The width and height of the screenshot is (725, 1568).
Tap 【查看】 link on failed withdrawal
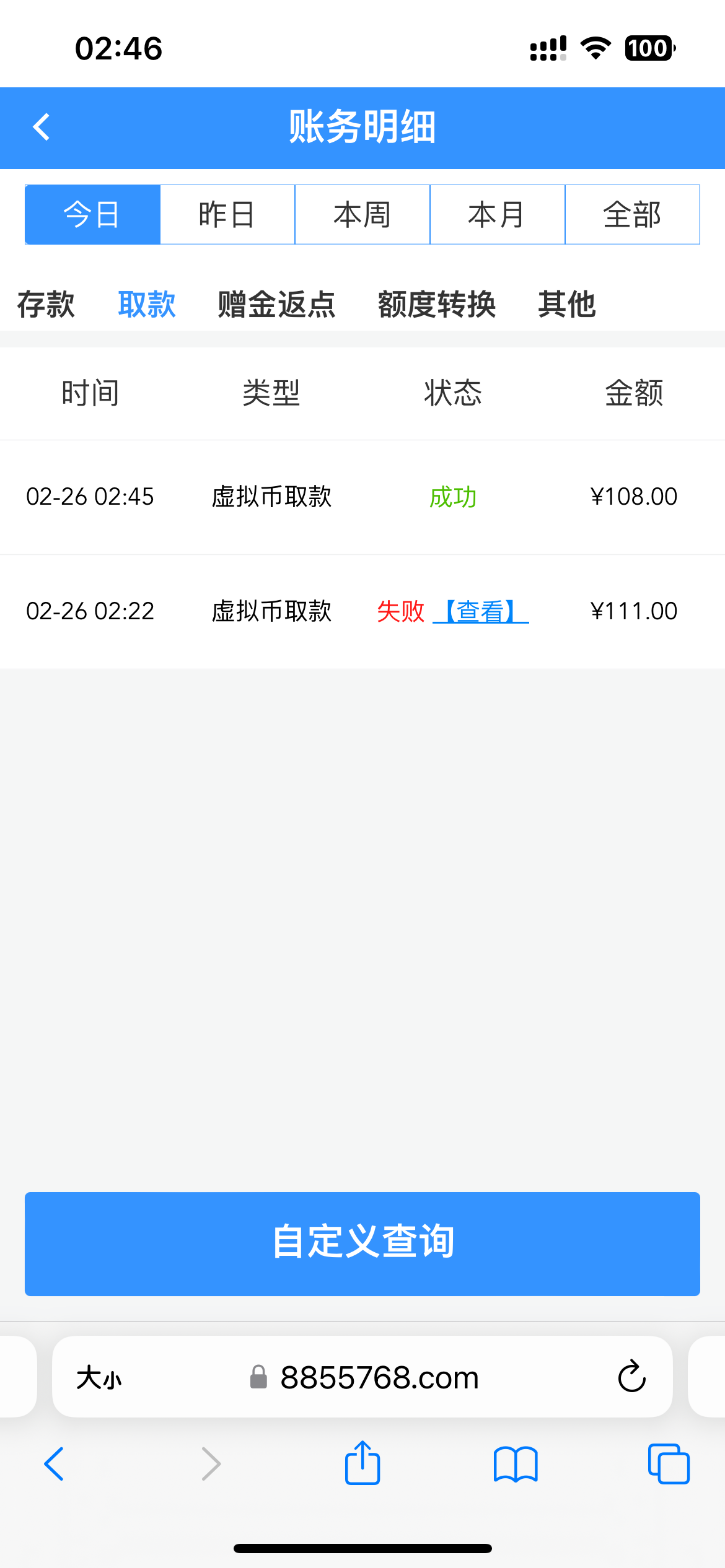tap(480, 611)
